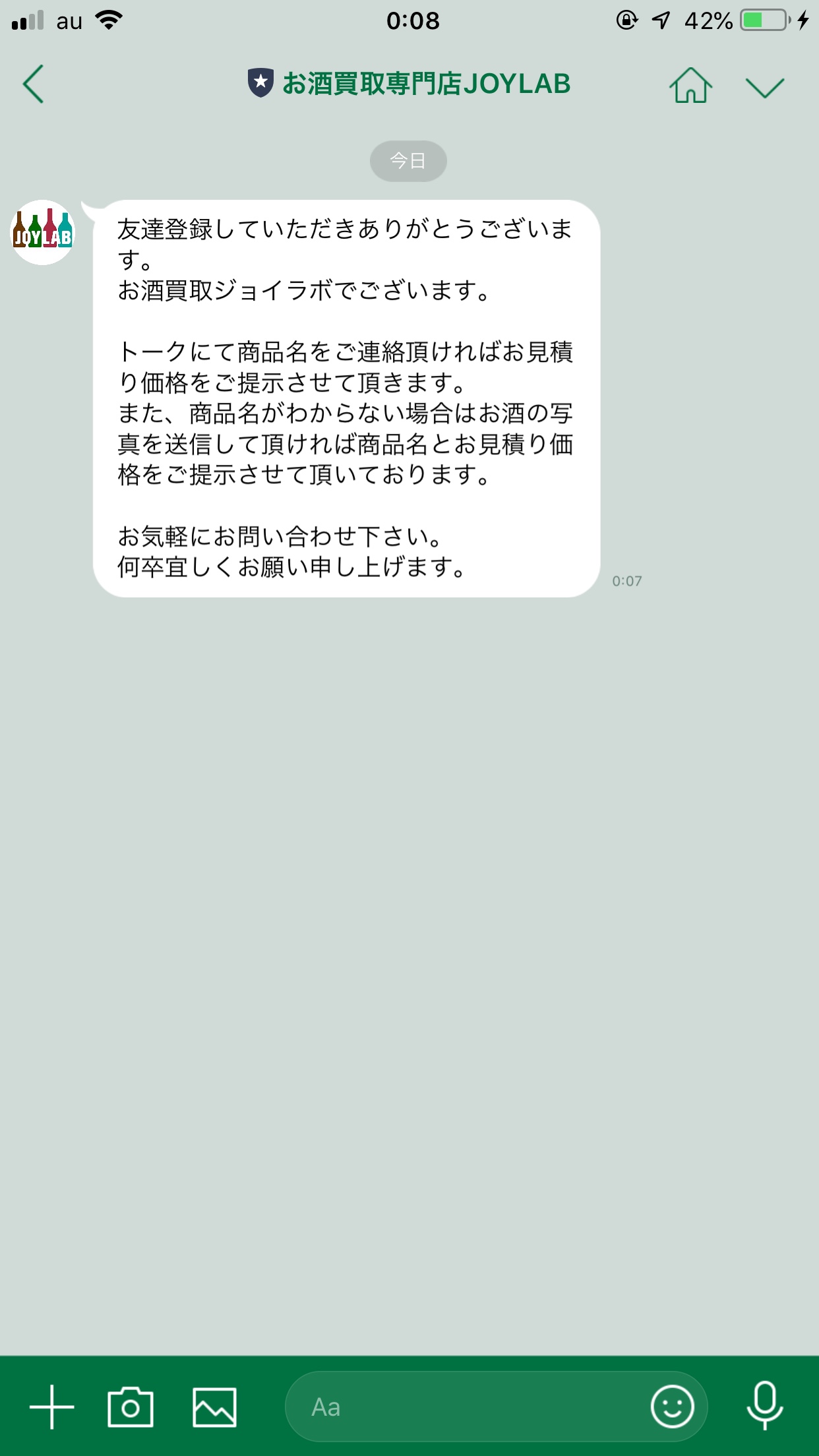The width and height of the screenshot is (819, 1456).
Task: Go back to the chat list
Action: tap(33, 84)
